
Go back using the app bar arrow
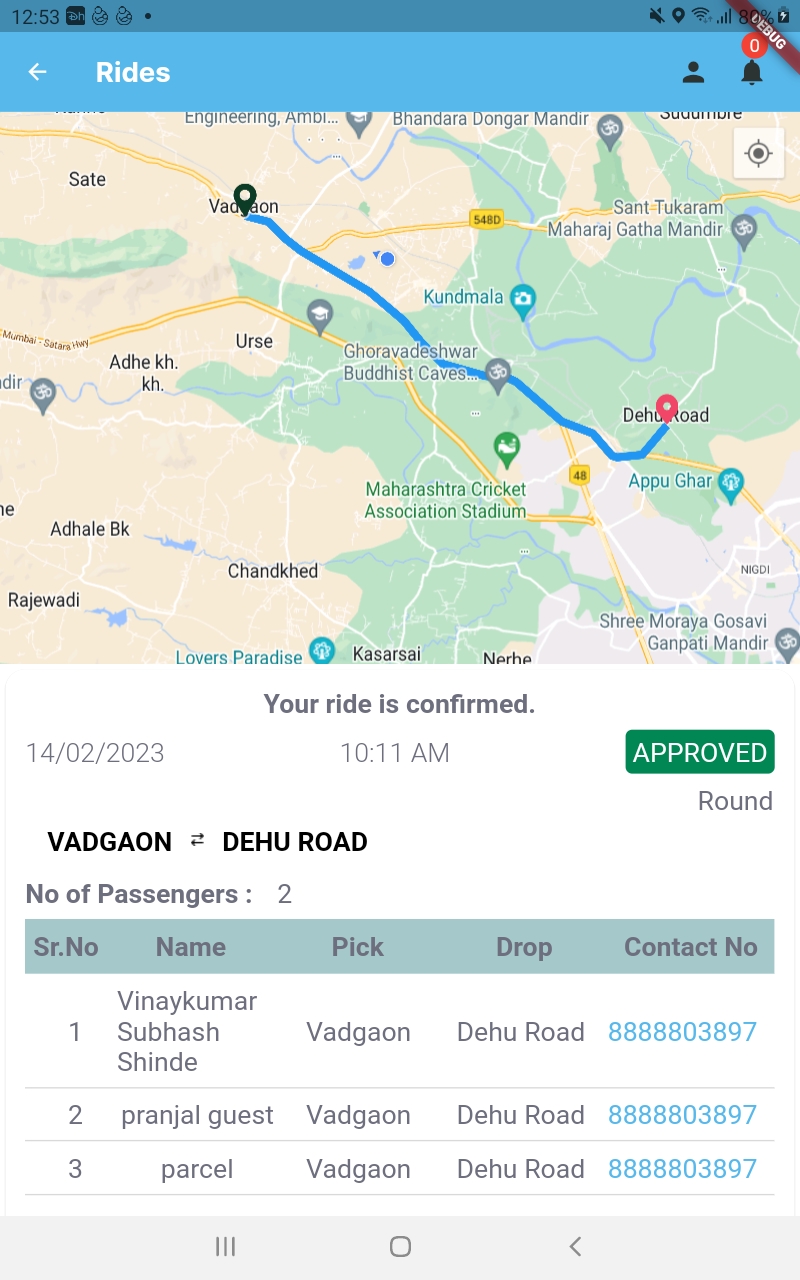click(37, 72)
